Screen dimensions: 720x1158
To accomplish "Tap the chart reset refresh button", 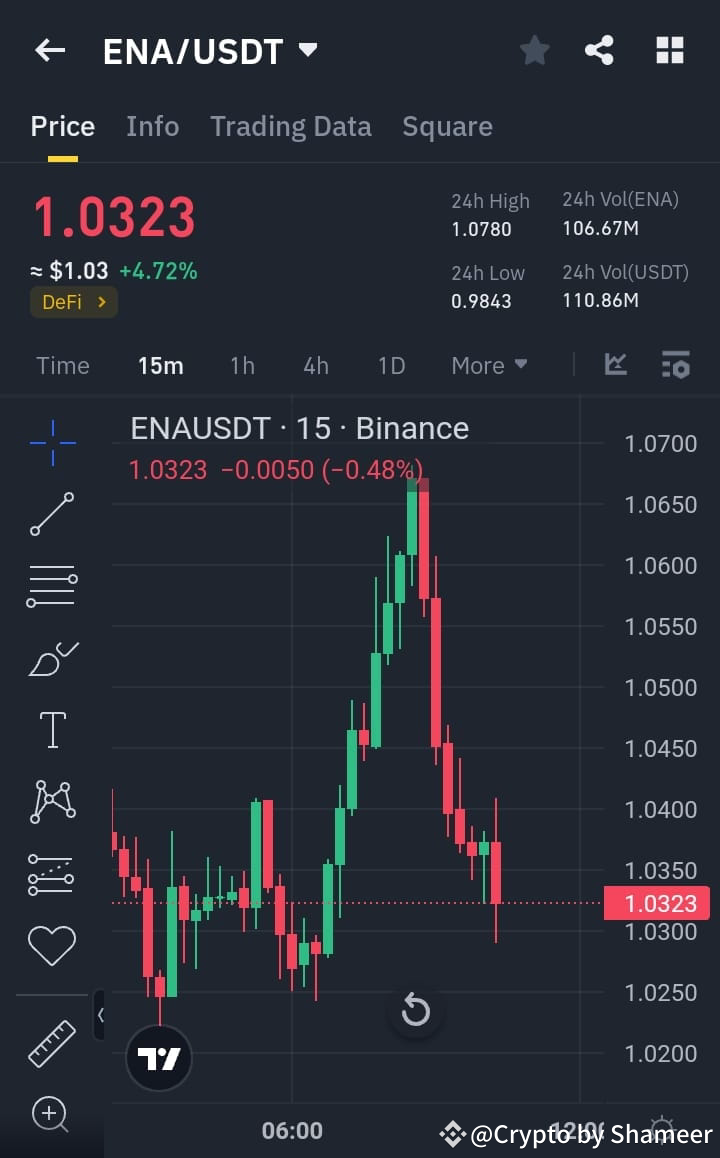I will tap(416, 1012).
